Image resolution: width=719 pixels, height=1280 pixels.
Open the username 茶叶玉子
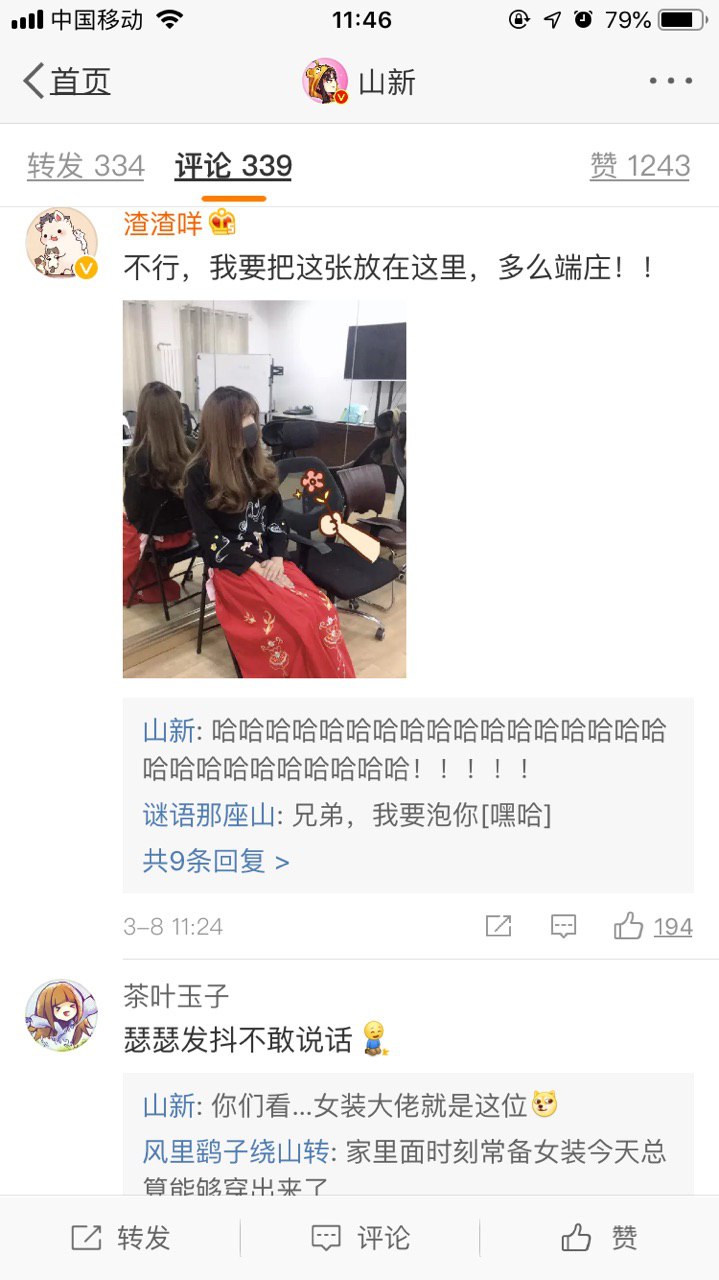(x=176, y=996)
